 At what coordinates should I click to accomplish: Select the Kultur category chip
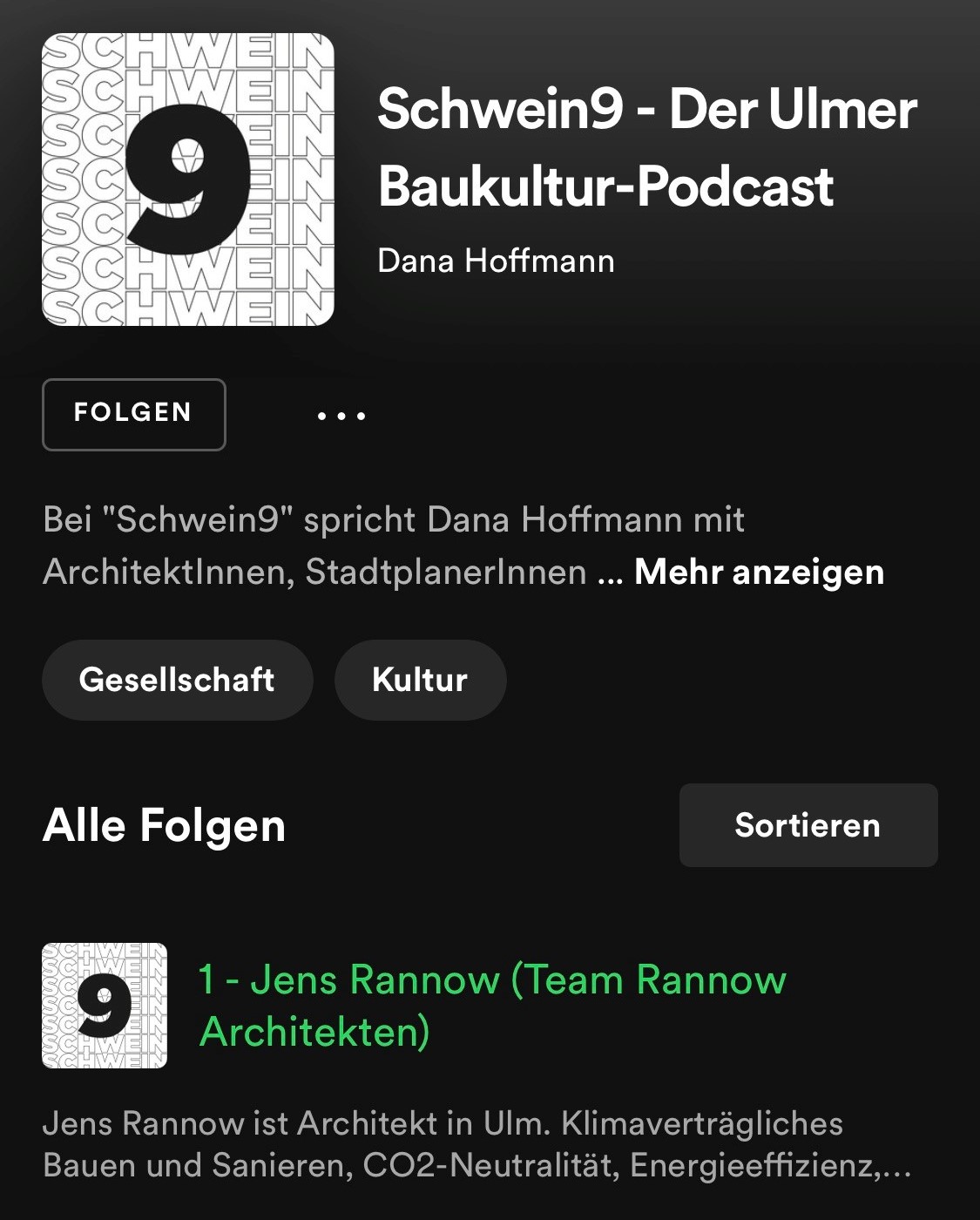420,680
